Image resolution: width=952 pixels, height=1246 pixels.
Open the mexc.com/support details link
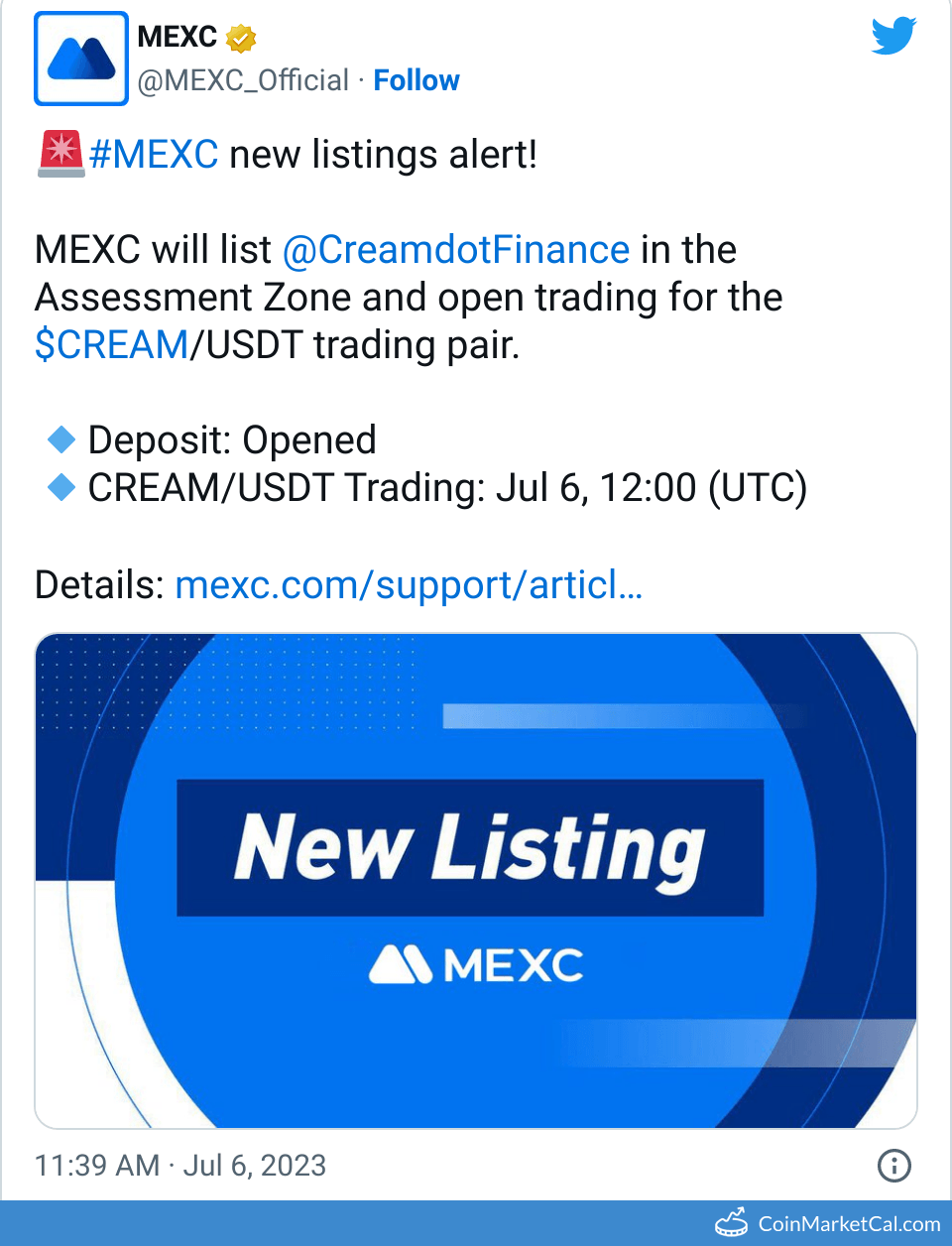(x=409, y=585)
